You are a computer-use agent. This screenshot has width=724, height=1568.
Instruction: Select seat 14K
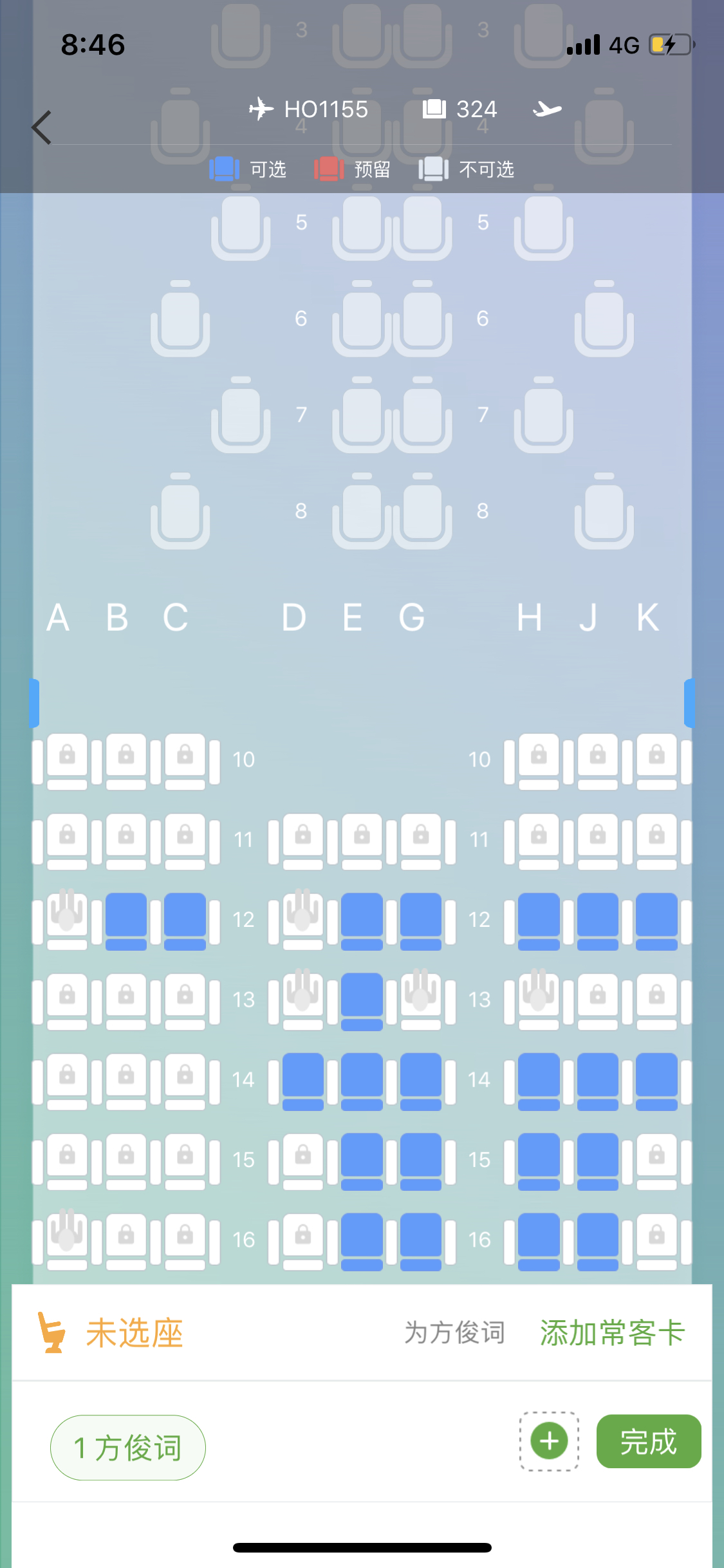(x=656, y=1079)
